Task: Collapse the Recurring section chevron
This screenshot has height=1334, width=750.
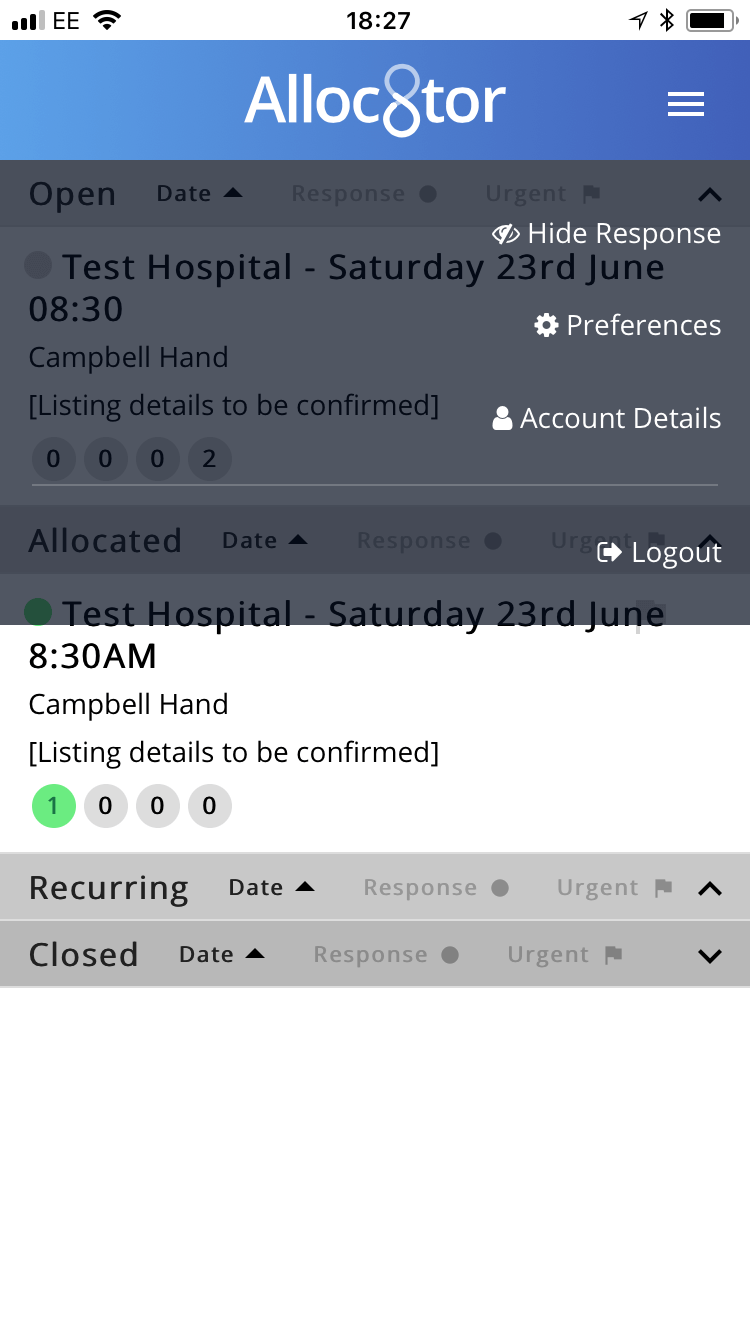Action: (710, 887)
